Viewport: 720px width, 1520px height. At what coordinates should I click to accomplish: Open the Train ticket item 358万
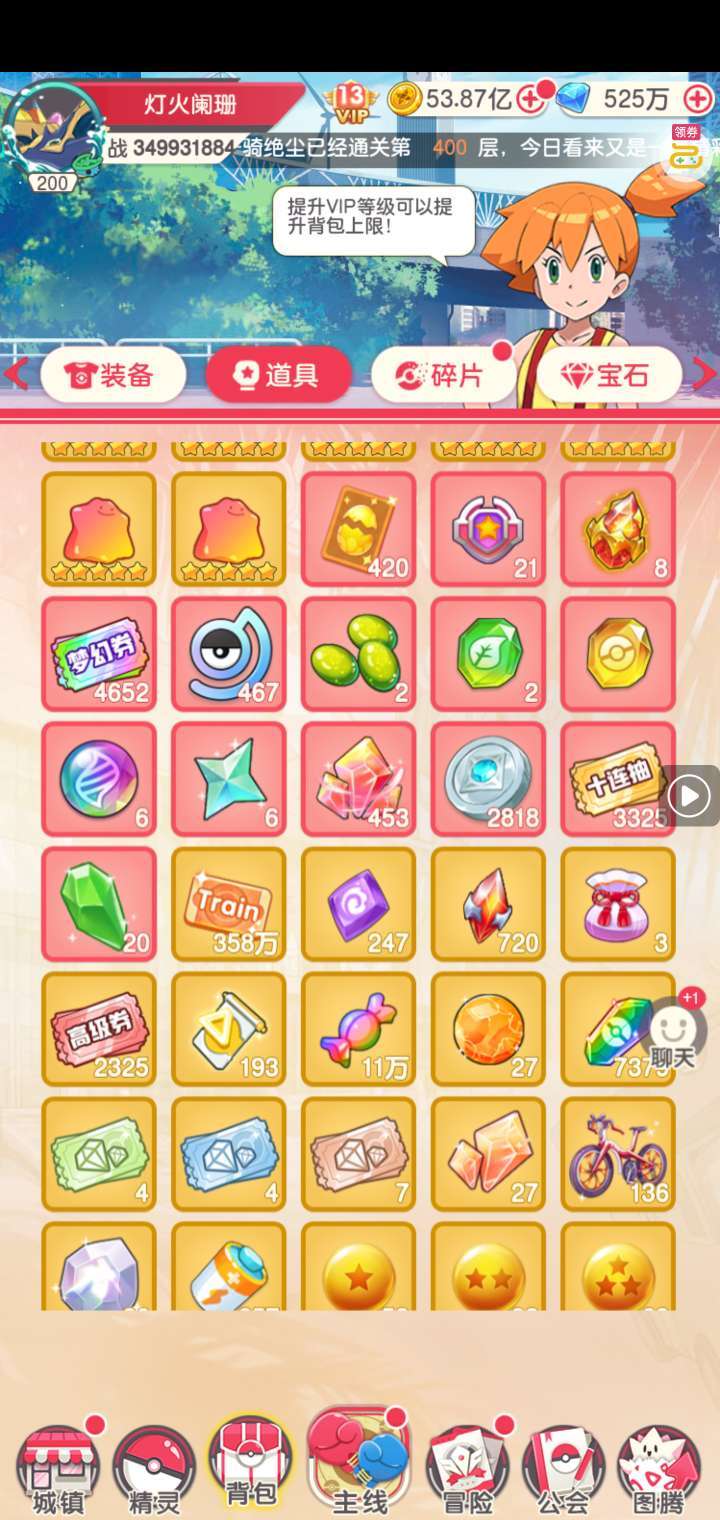pyautogui.click(x=228, y=904)
